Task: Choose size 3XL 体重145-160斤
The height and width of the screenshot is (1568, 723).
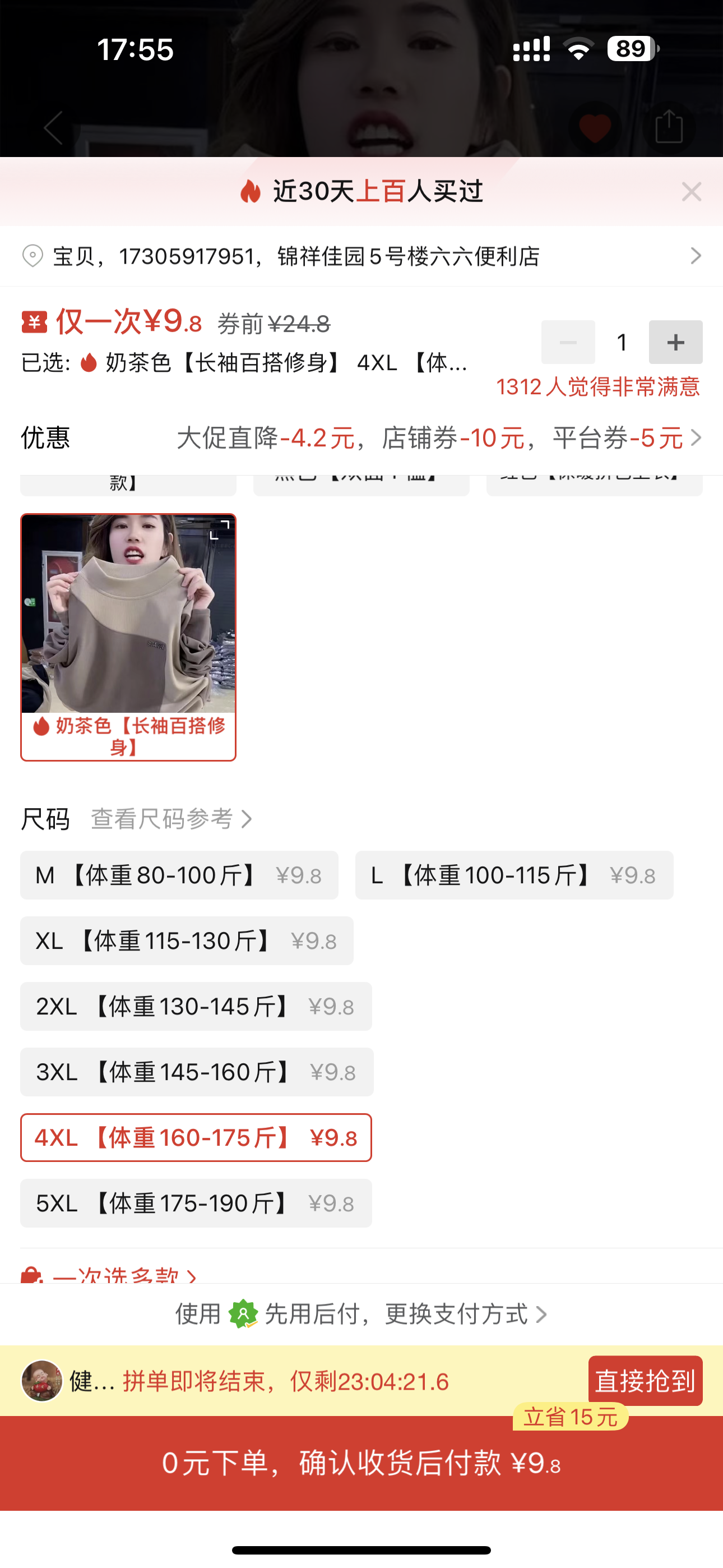Action: [x=197, y=1072]
